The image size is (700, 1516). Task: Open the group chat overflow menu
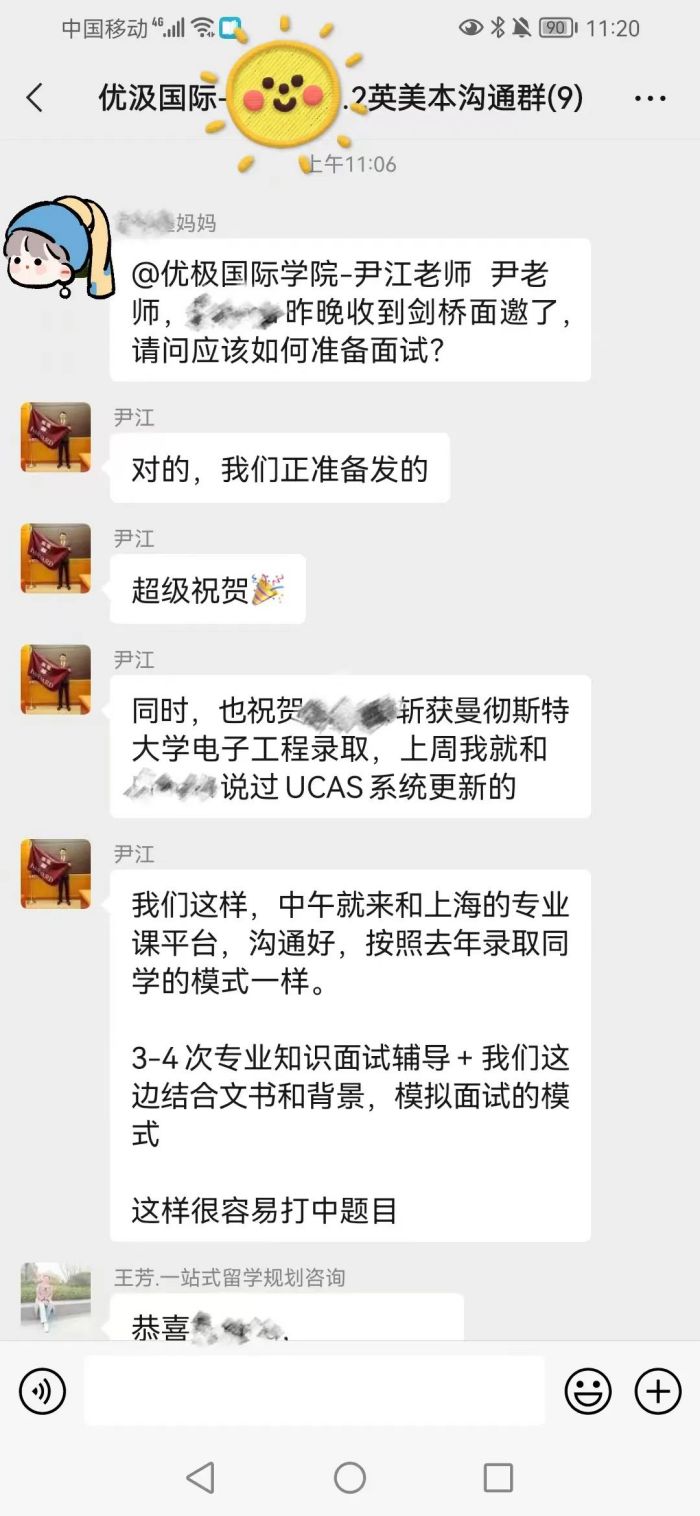pos(650,98)
